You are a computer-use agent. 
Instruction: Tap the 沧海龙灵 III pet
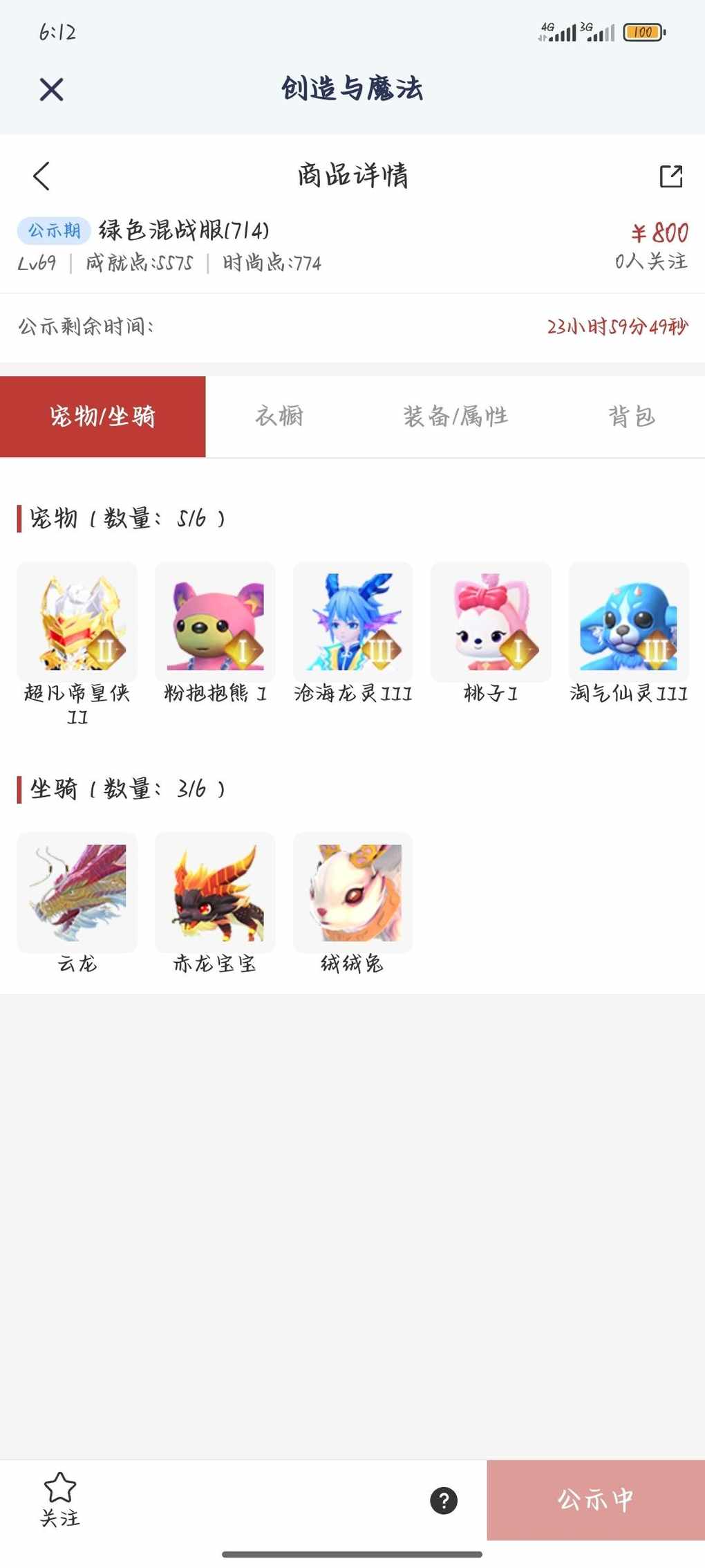353,622
